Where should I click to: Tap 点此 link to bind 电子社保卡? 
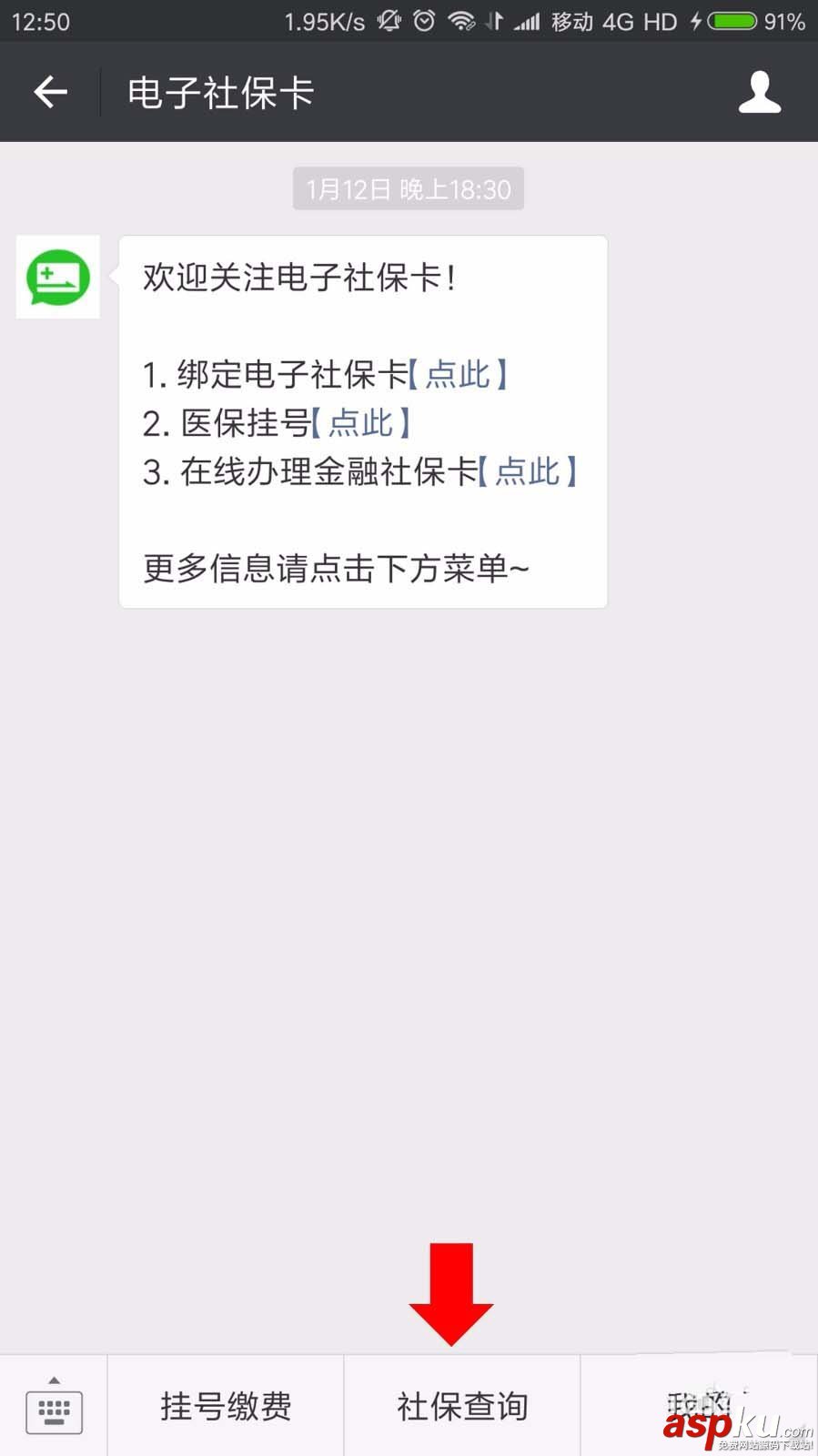[x=458, y=374]
